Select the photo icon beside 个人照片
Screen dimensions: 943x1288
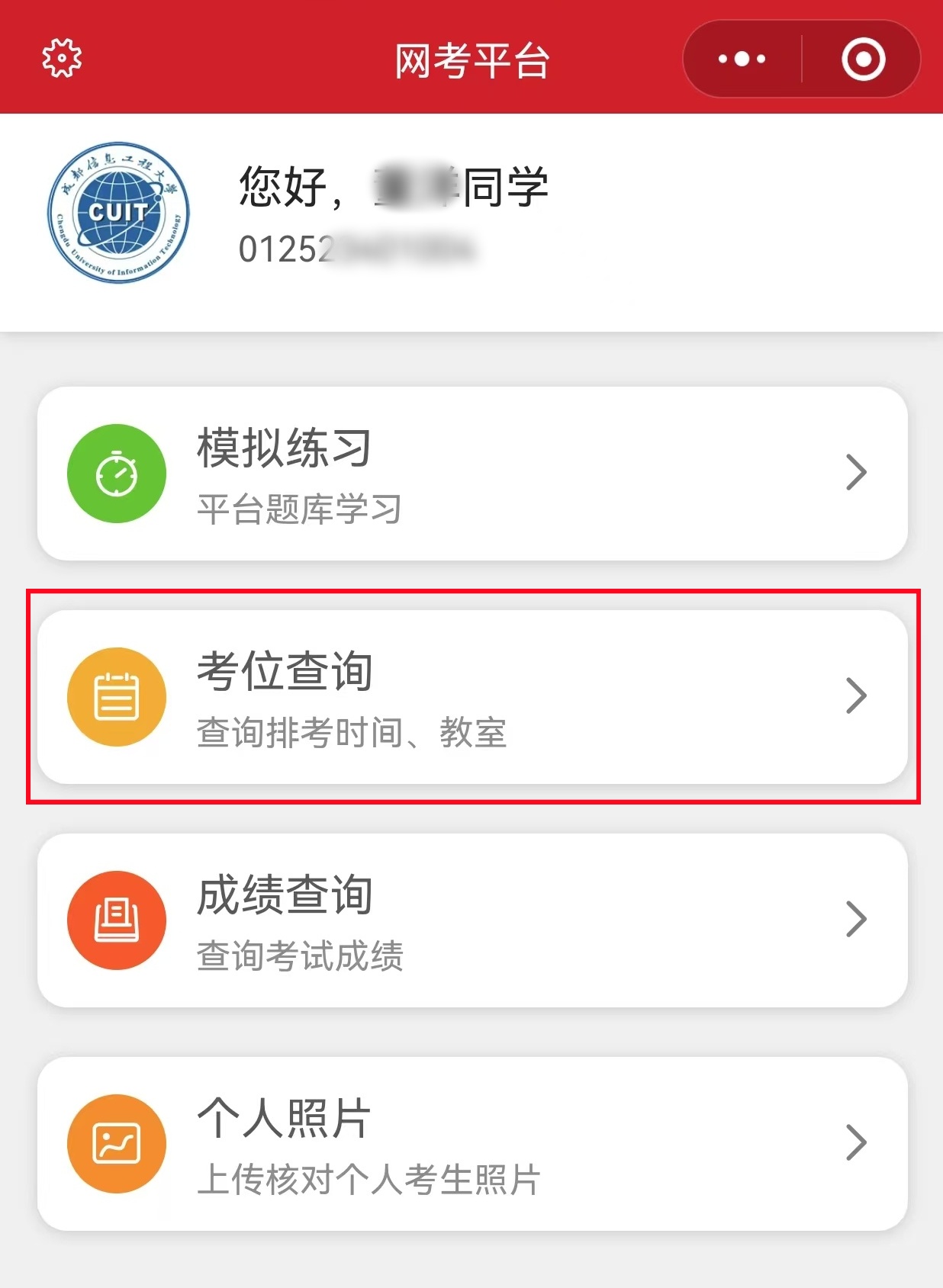117,1142
